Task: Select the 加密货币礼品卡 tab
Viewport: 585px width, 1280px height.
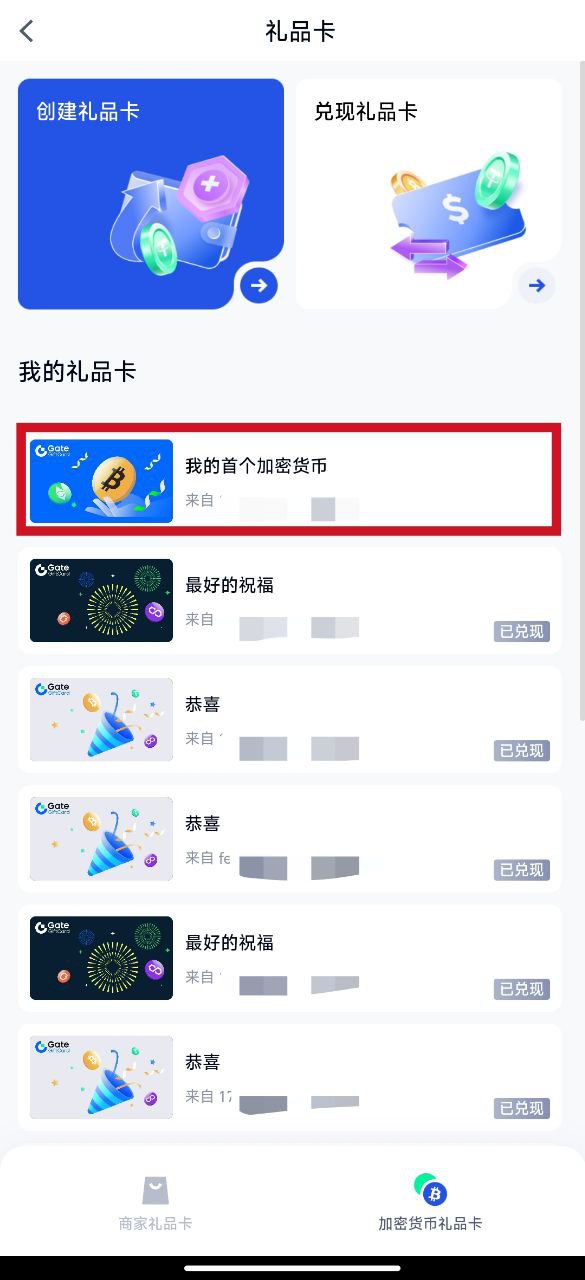Action: click(x=430, y=1203)
